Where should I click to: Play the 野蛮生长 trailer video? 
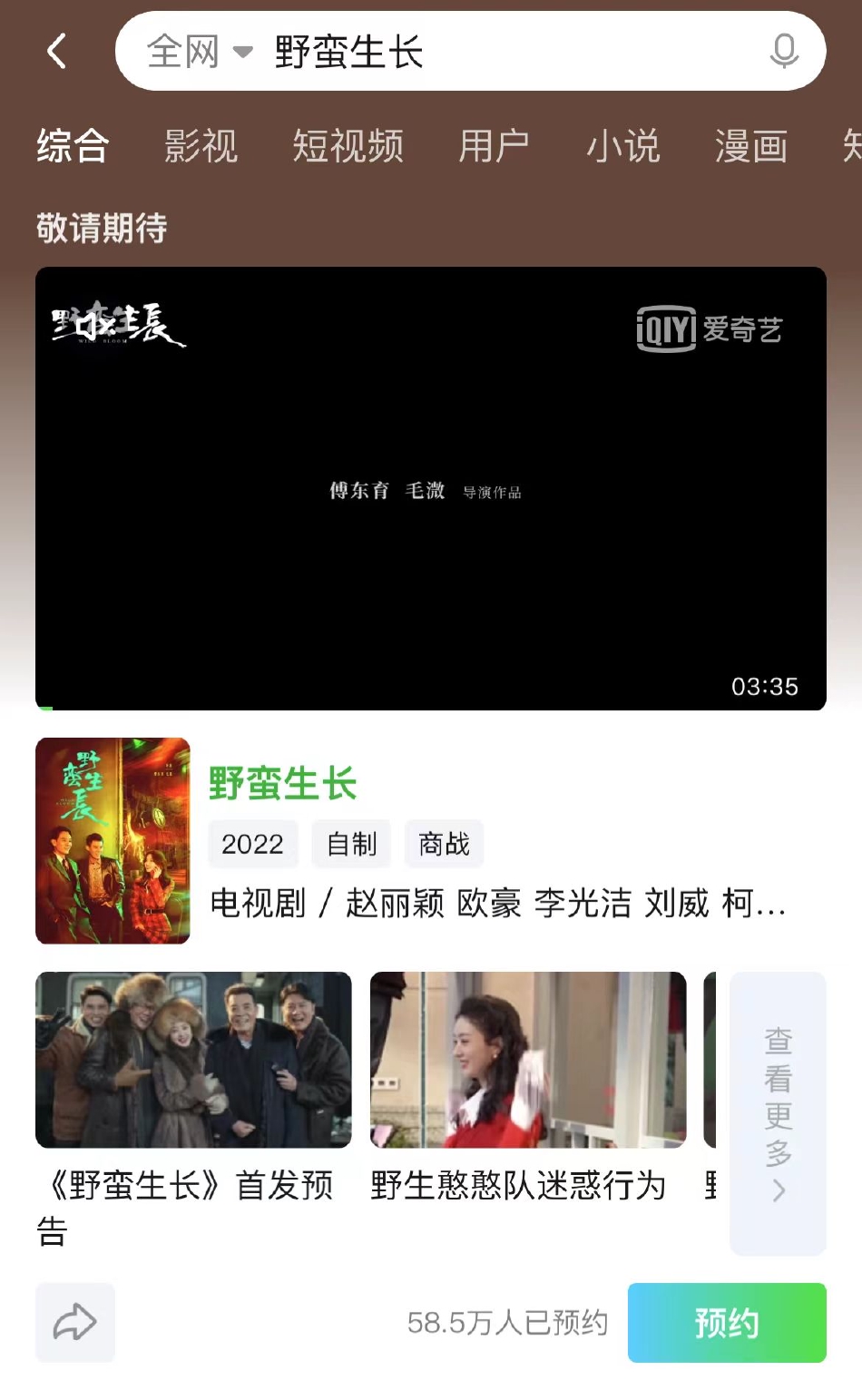(431, 488)
